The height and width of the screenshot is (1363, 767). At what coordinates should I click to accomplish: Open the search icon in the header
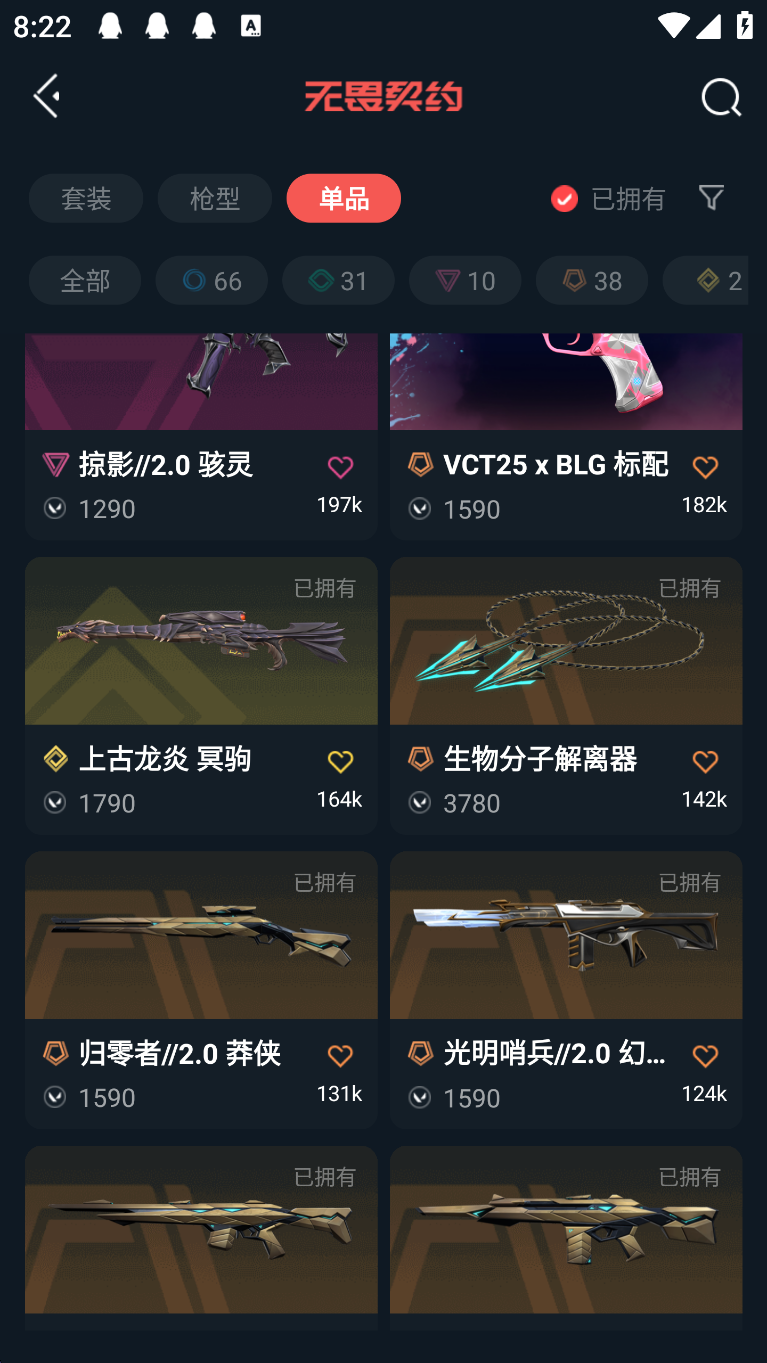tap(720, 97)
